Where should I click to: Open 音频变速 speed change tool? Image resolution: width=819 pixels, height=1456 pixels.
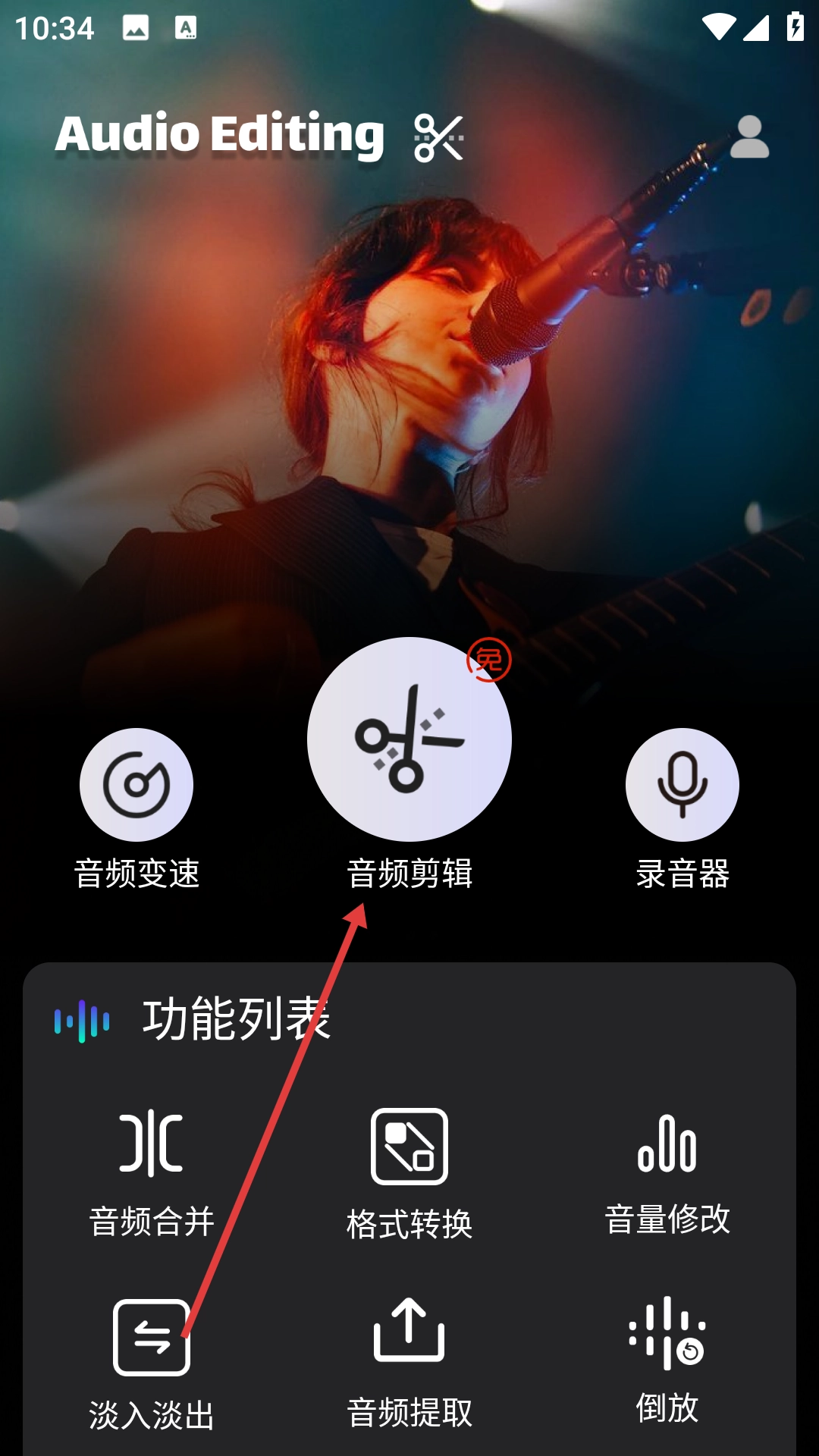tap(136, 785)
